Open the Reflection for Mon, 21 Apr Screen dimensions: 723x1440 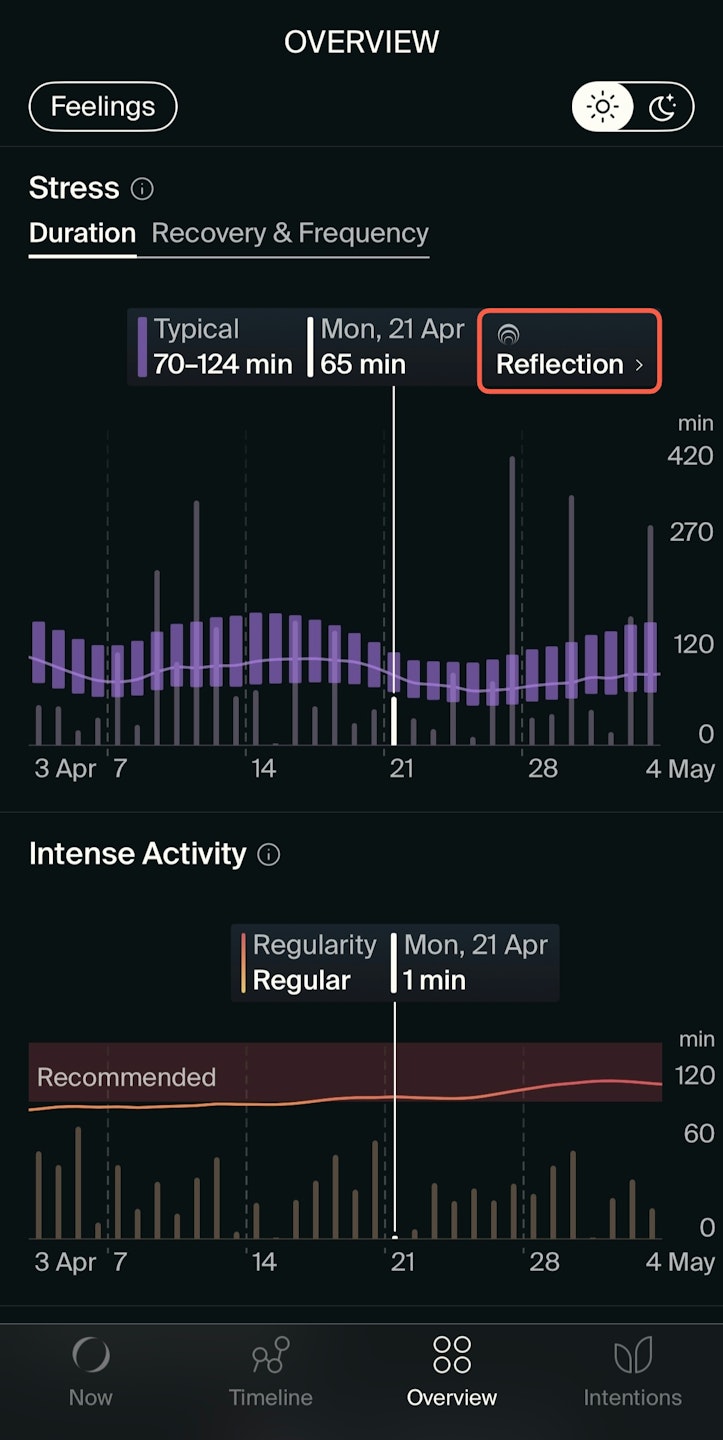[570, 351]
